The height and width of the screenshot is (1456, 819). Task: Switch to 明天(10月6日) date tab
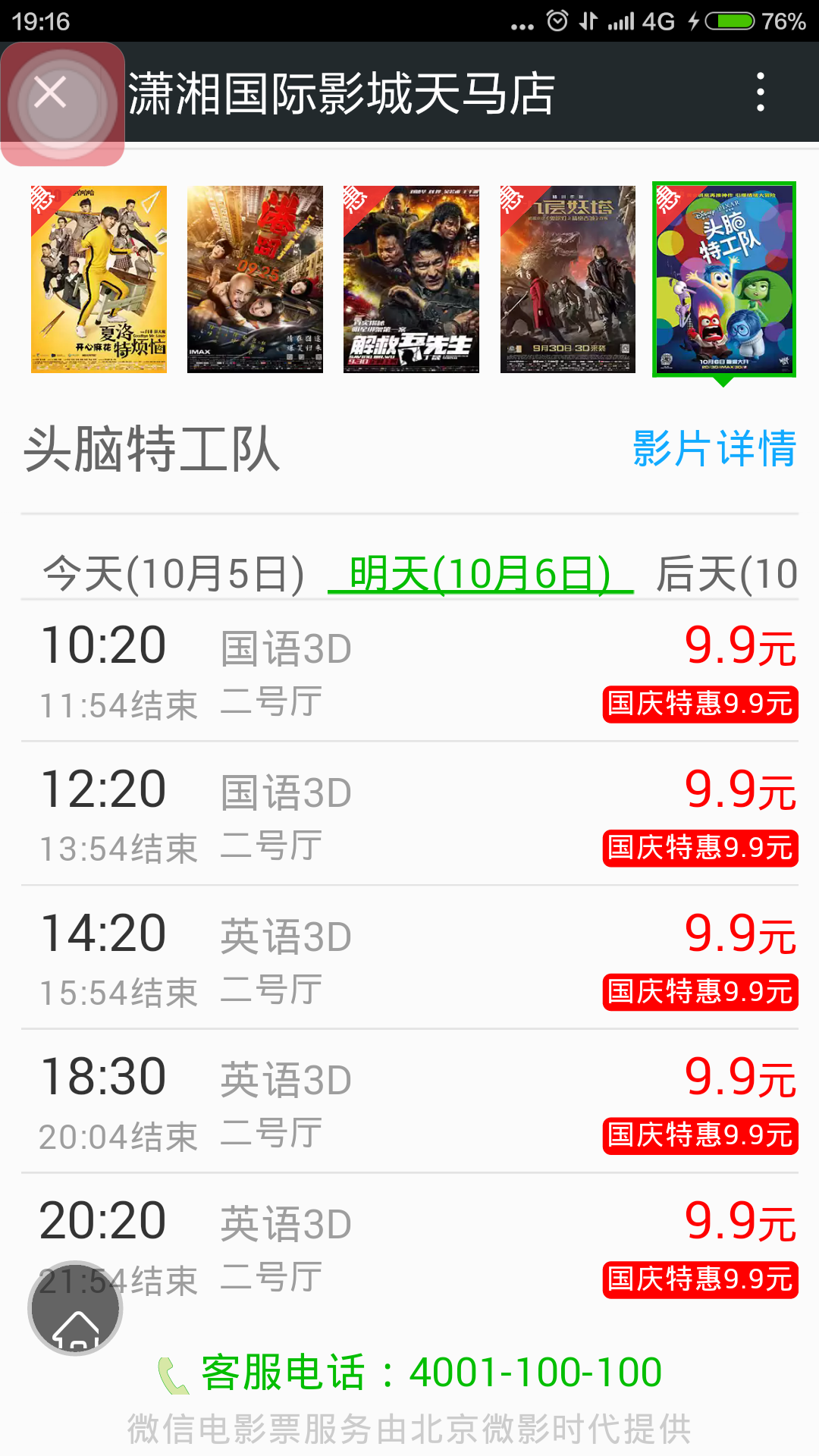point(480,573)
